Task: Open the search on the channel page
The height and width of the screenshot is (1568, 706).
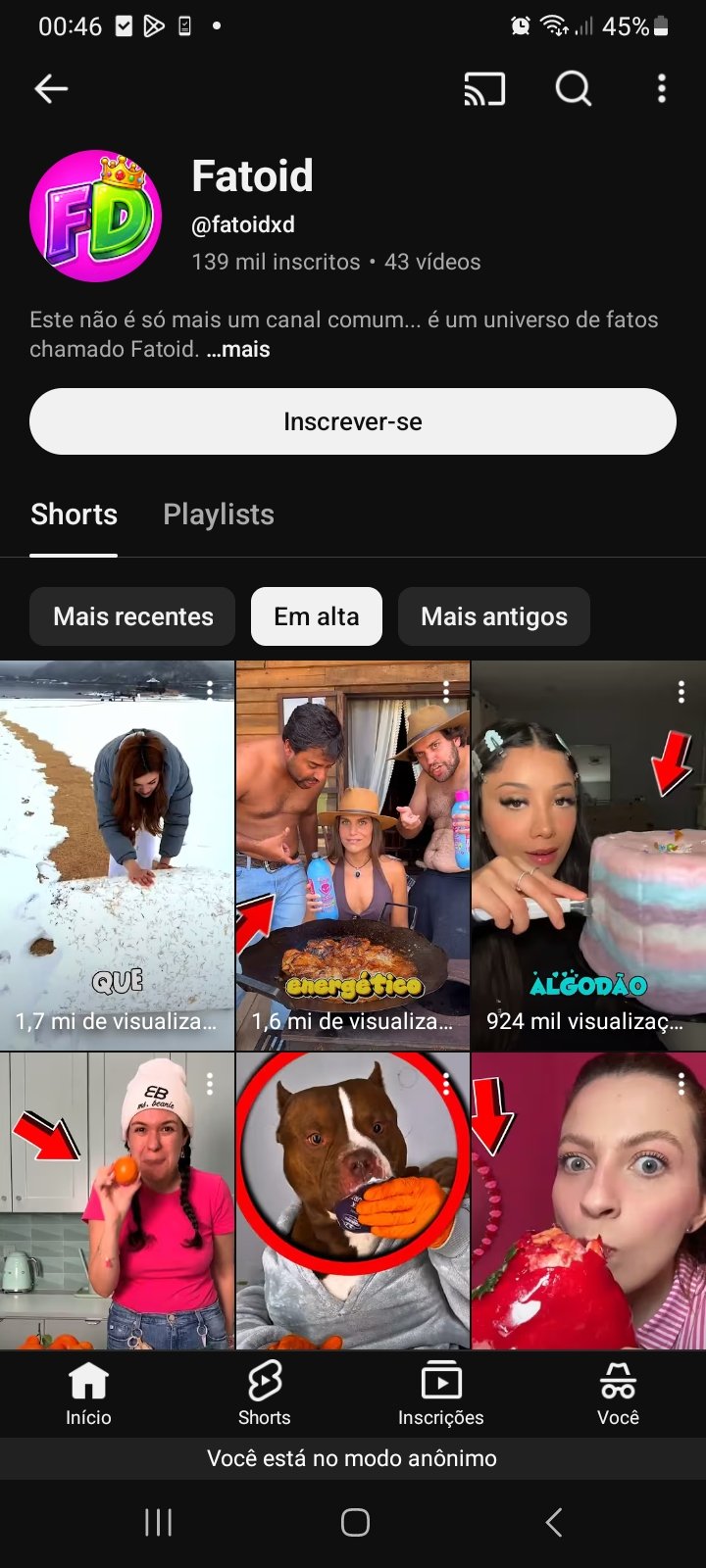Action: coord(572,88)
